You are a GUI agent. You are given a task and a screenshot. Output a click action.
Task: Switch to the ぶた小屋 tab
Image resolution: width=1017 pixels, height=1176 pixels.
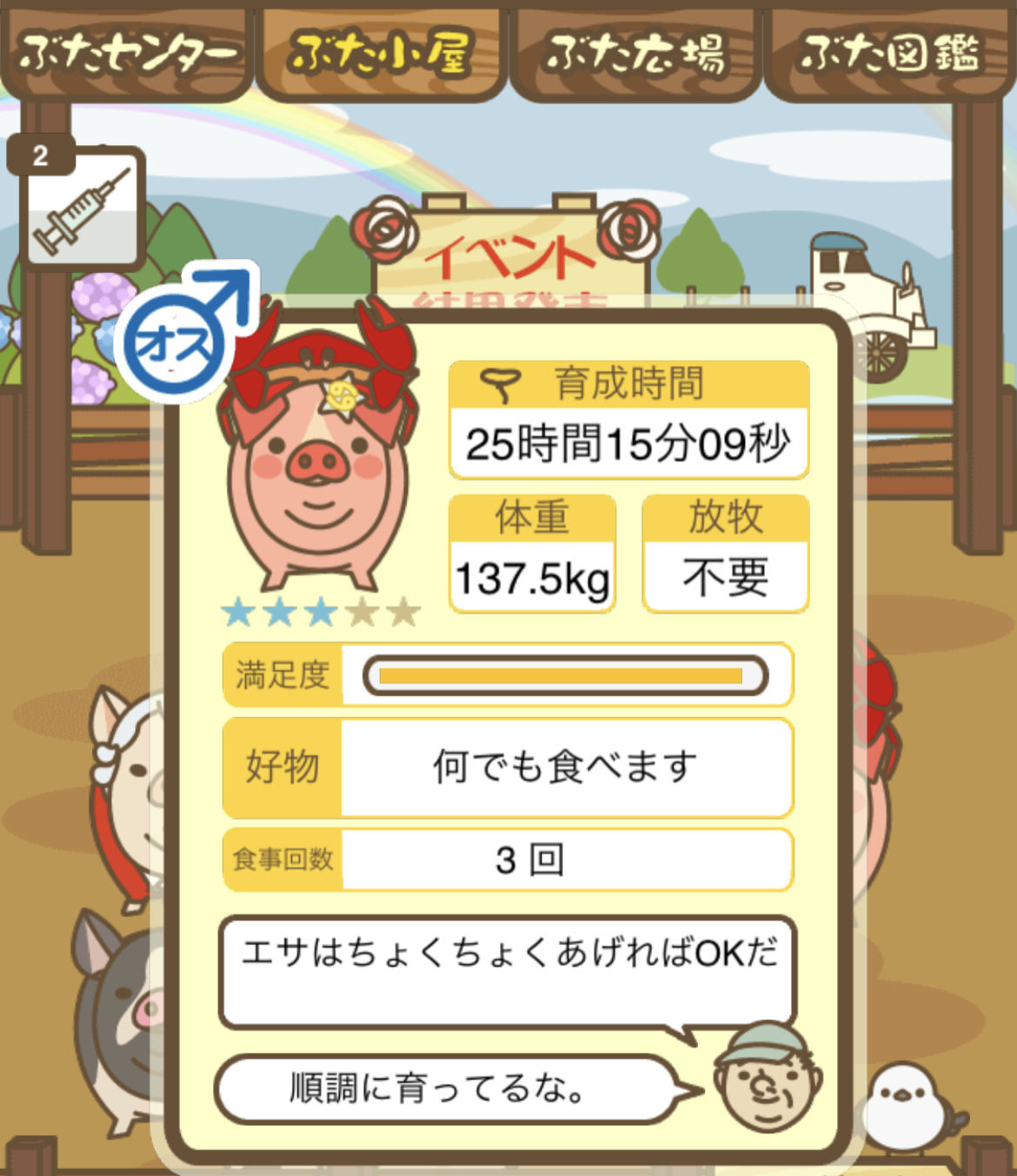click(x=382, y=54)
